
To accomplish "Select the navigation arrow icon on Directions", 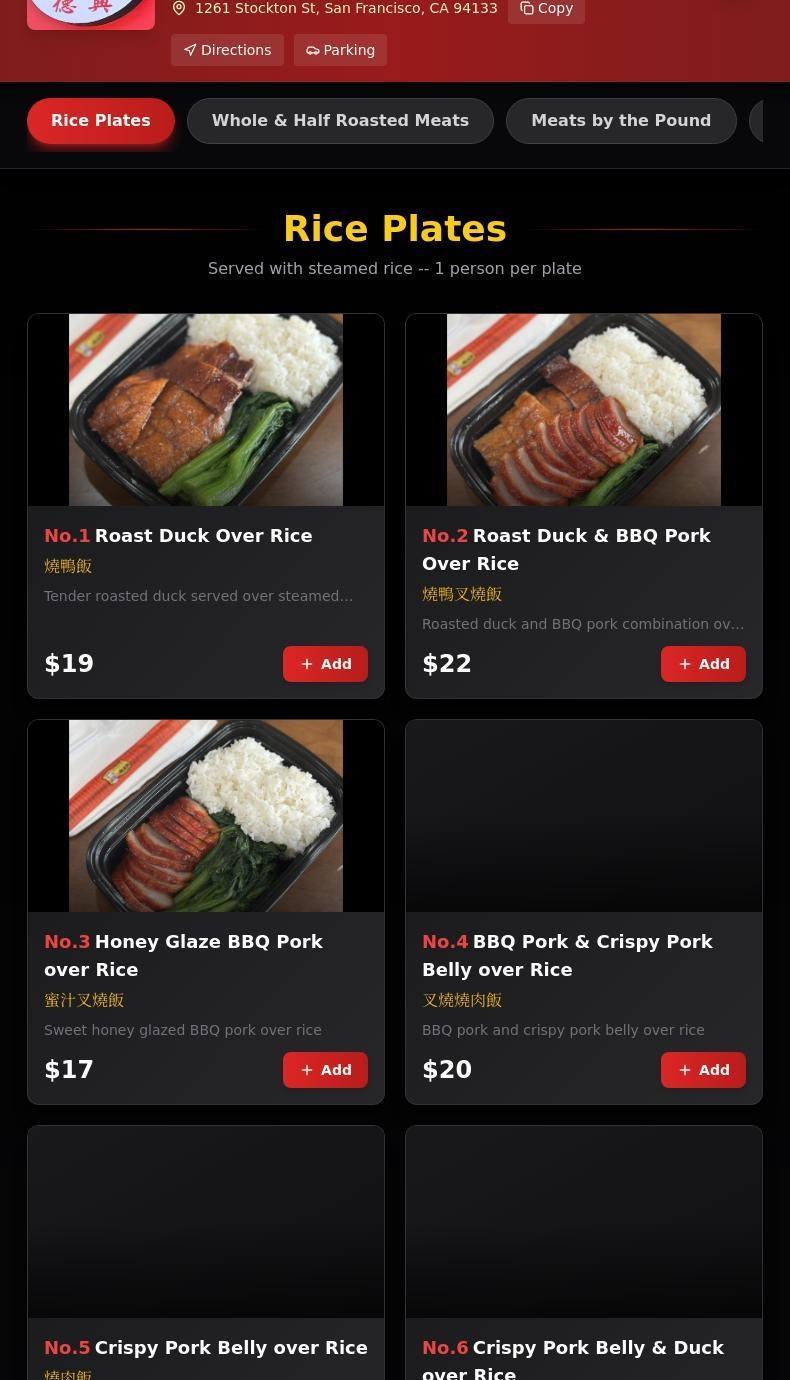I will (x=190, y=49).
